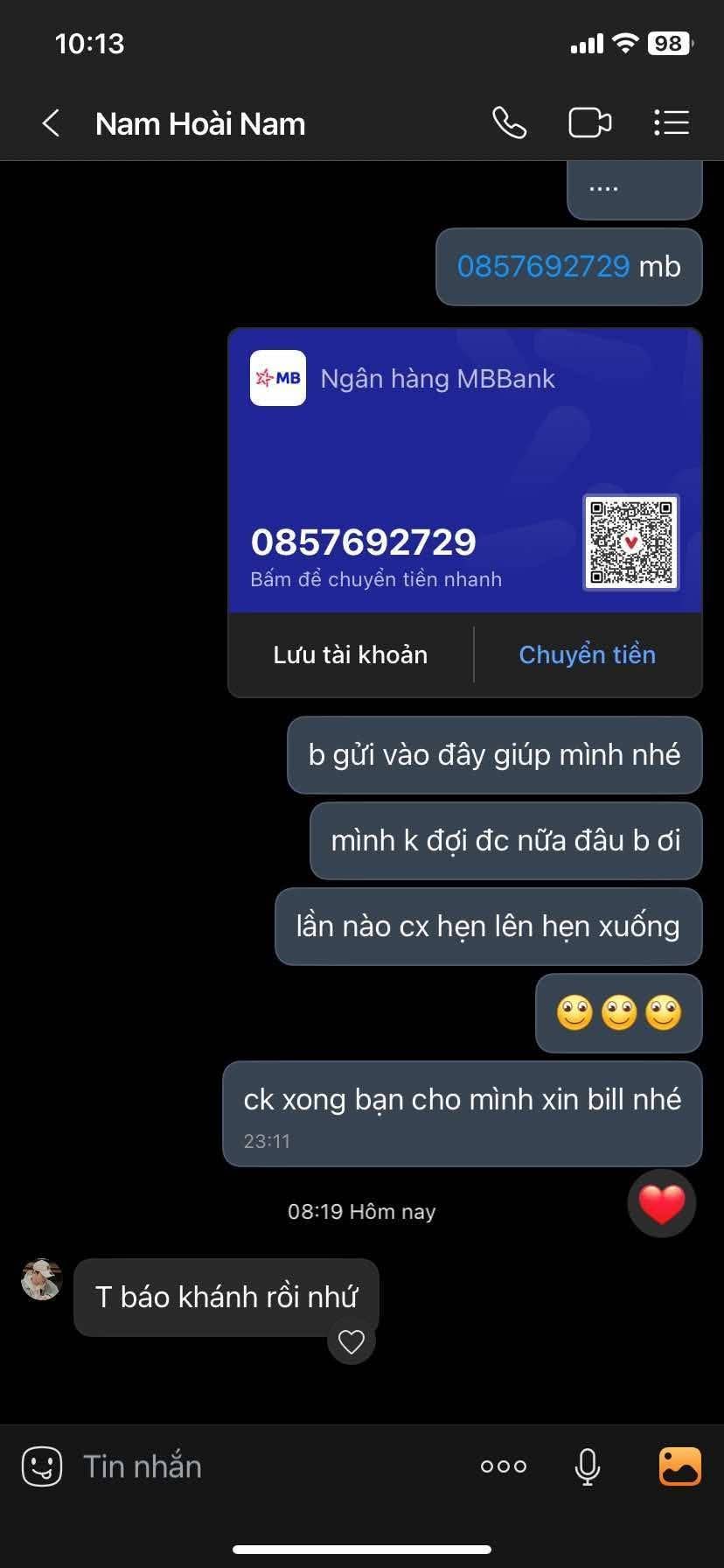Open the photo gallery picker
724x1568 pixels.
(679, 1466)
